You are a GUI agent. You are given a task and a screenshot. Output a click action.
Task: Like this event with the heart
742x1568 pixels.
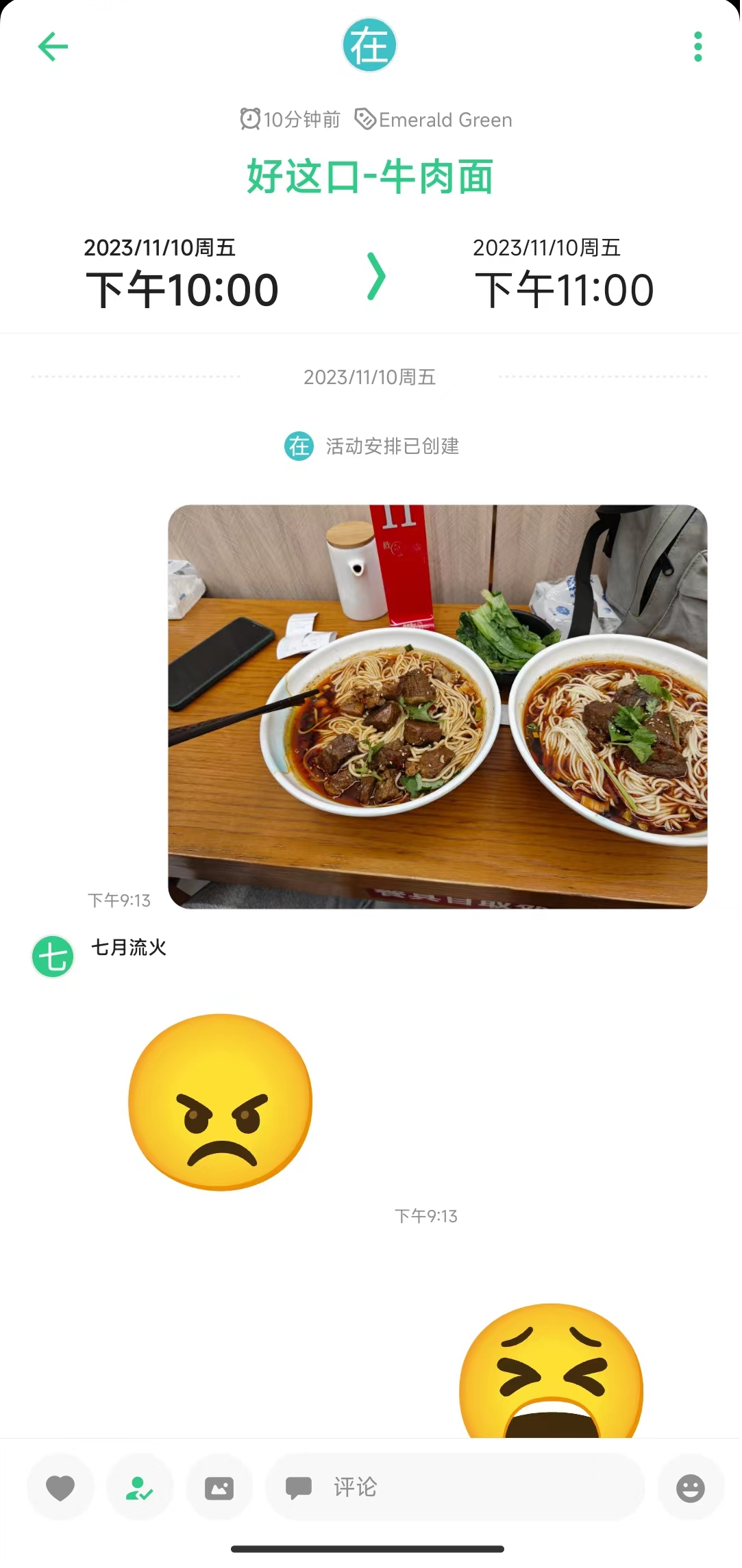[x=60, y=1487]
